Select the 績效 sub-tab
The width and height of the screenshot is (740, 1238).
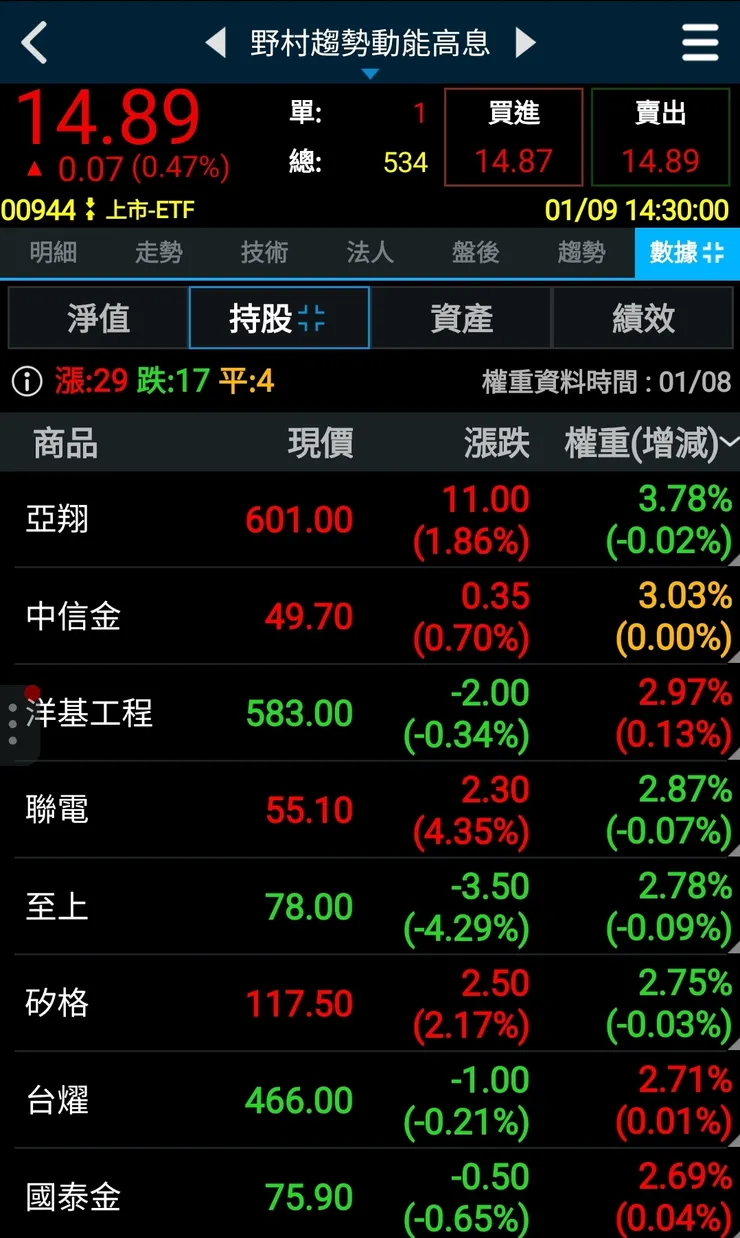pos(643,317)
